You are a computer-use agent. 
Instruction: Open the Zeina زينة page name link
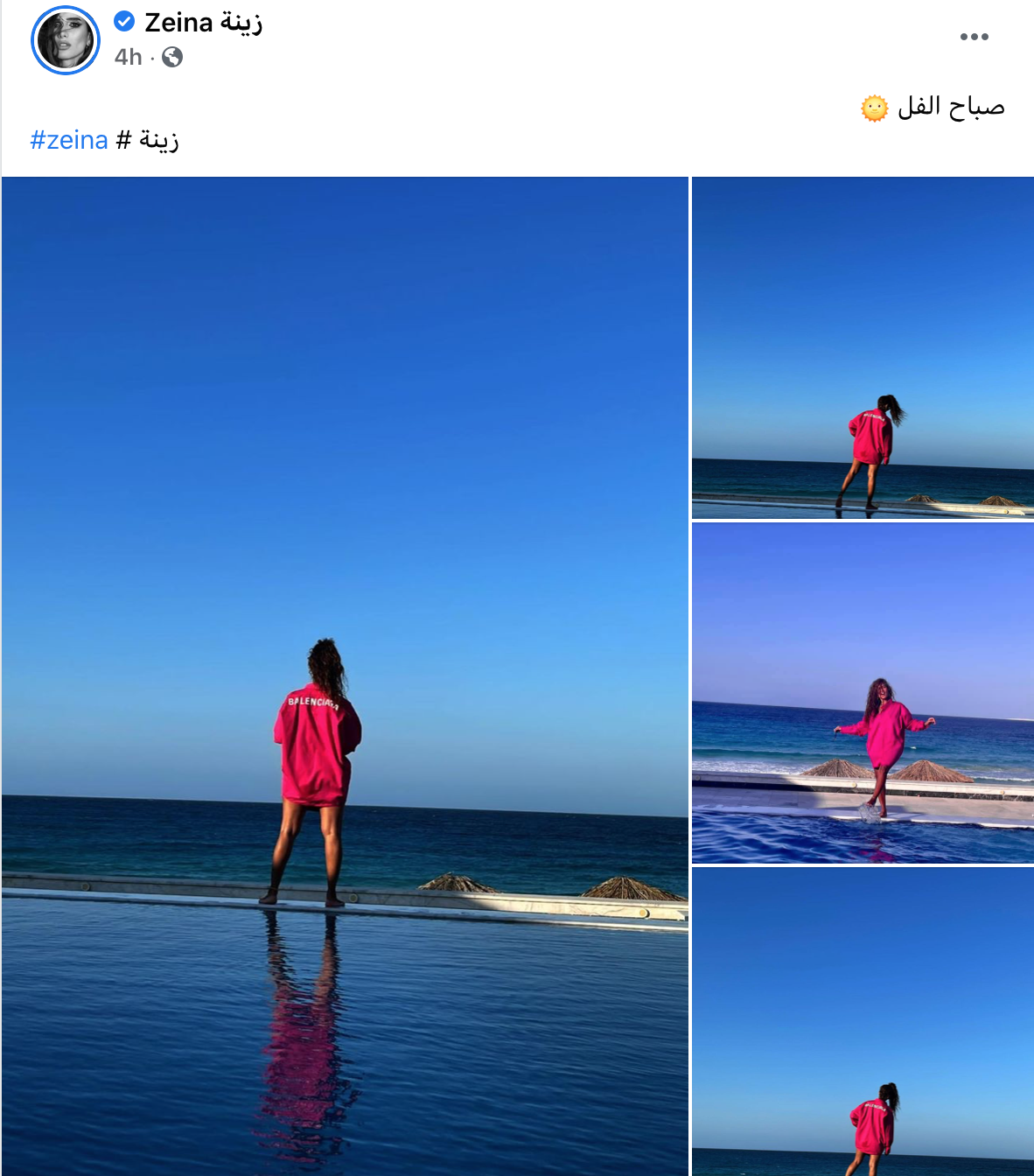(203, 23)
